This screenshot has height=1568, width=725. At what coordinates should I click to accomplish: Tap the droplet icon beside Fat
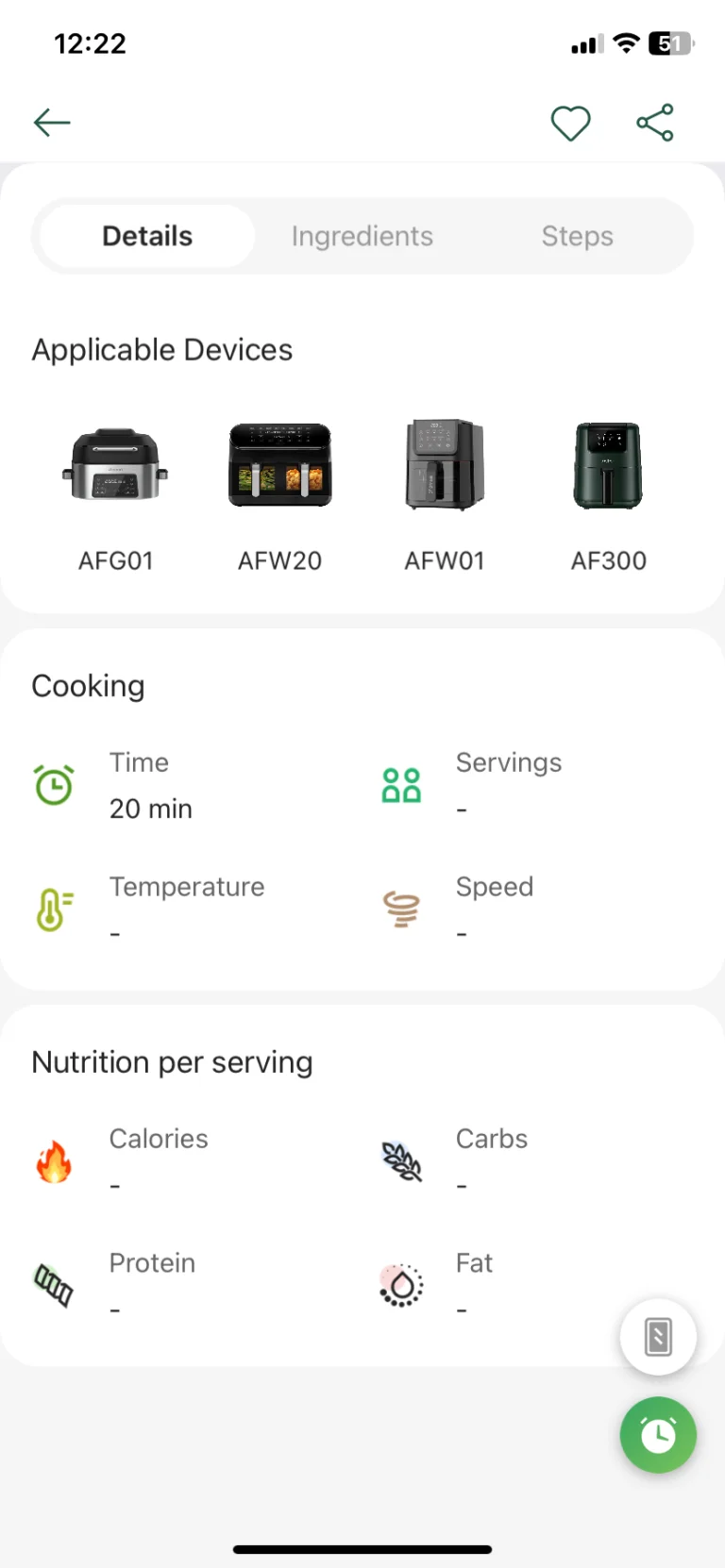tap(400, 1285)
